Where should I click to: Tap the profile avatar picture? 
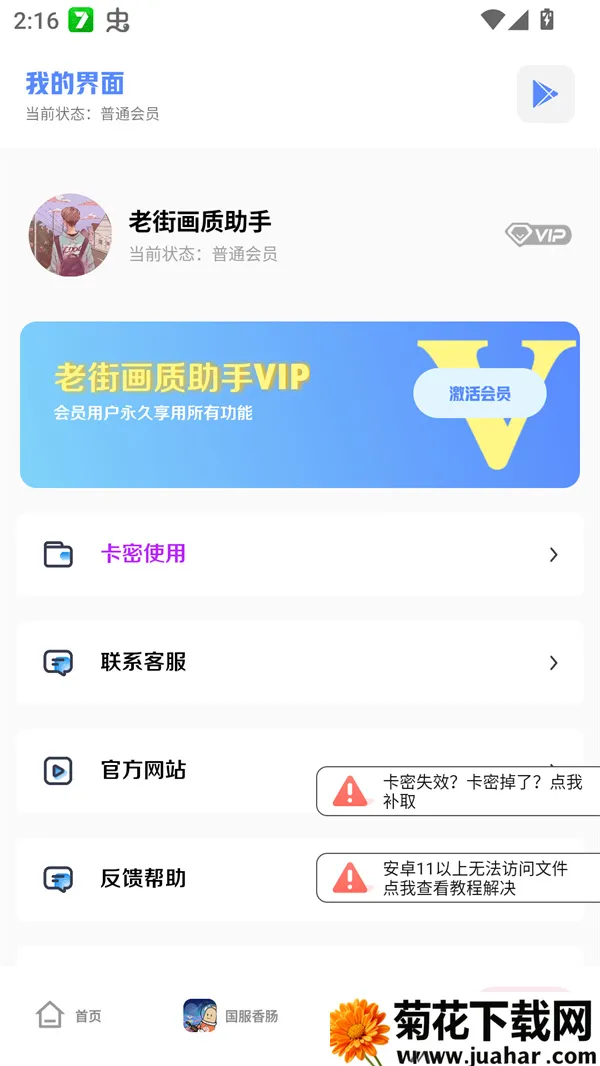(x=70, y=235)
